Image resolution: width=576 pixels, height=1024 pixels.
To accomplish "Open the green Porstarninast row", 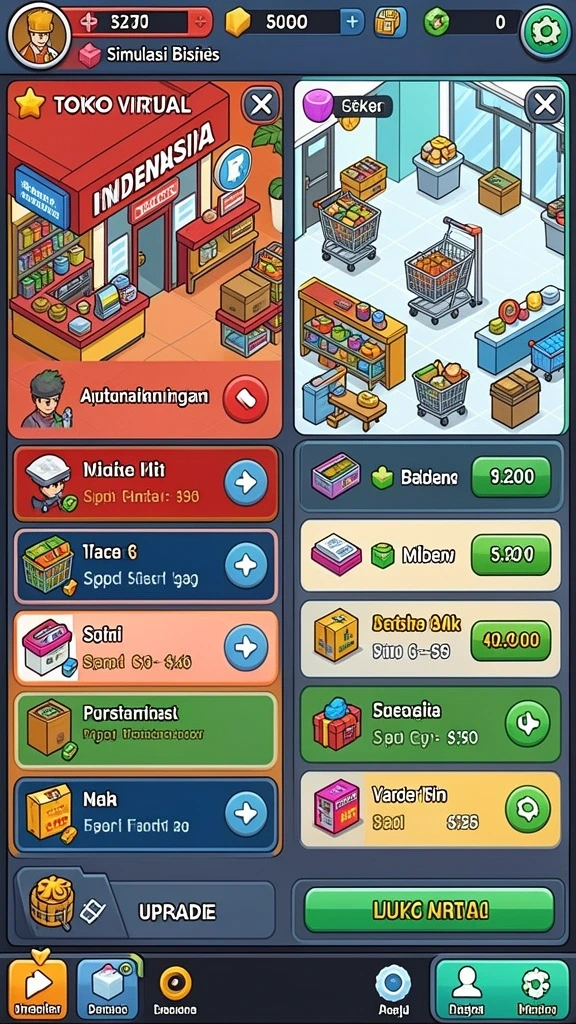I will click(145, 729).
